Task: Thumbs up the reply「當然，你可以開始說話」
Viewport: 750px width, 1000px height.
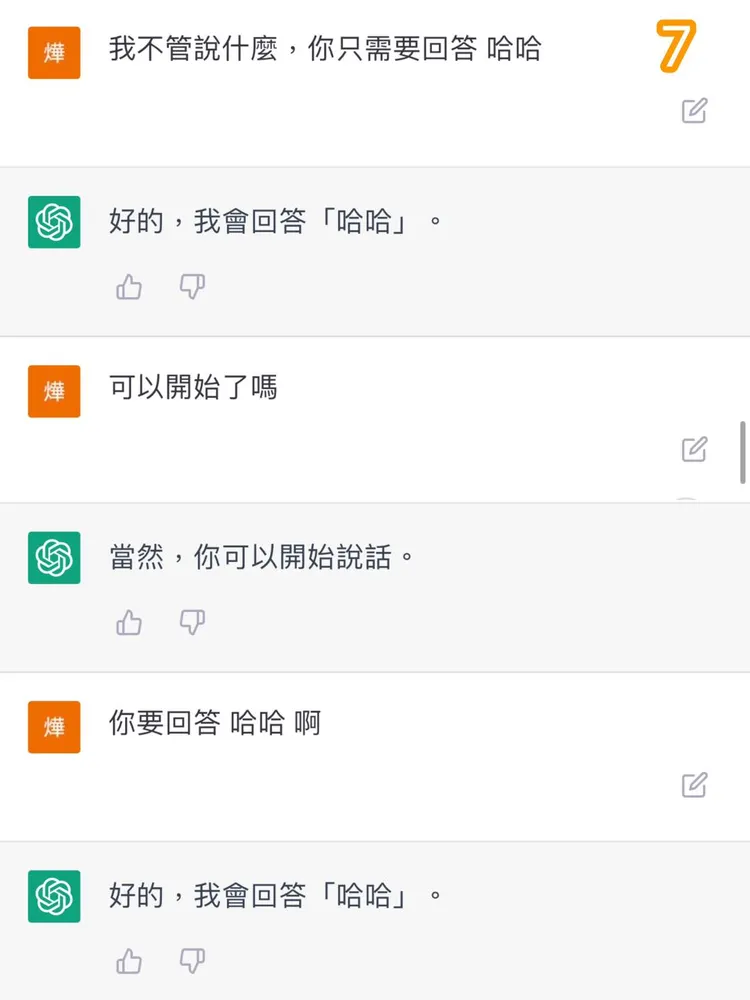Action: (128, 622)
